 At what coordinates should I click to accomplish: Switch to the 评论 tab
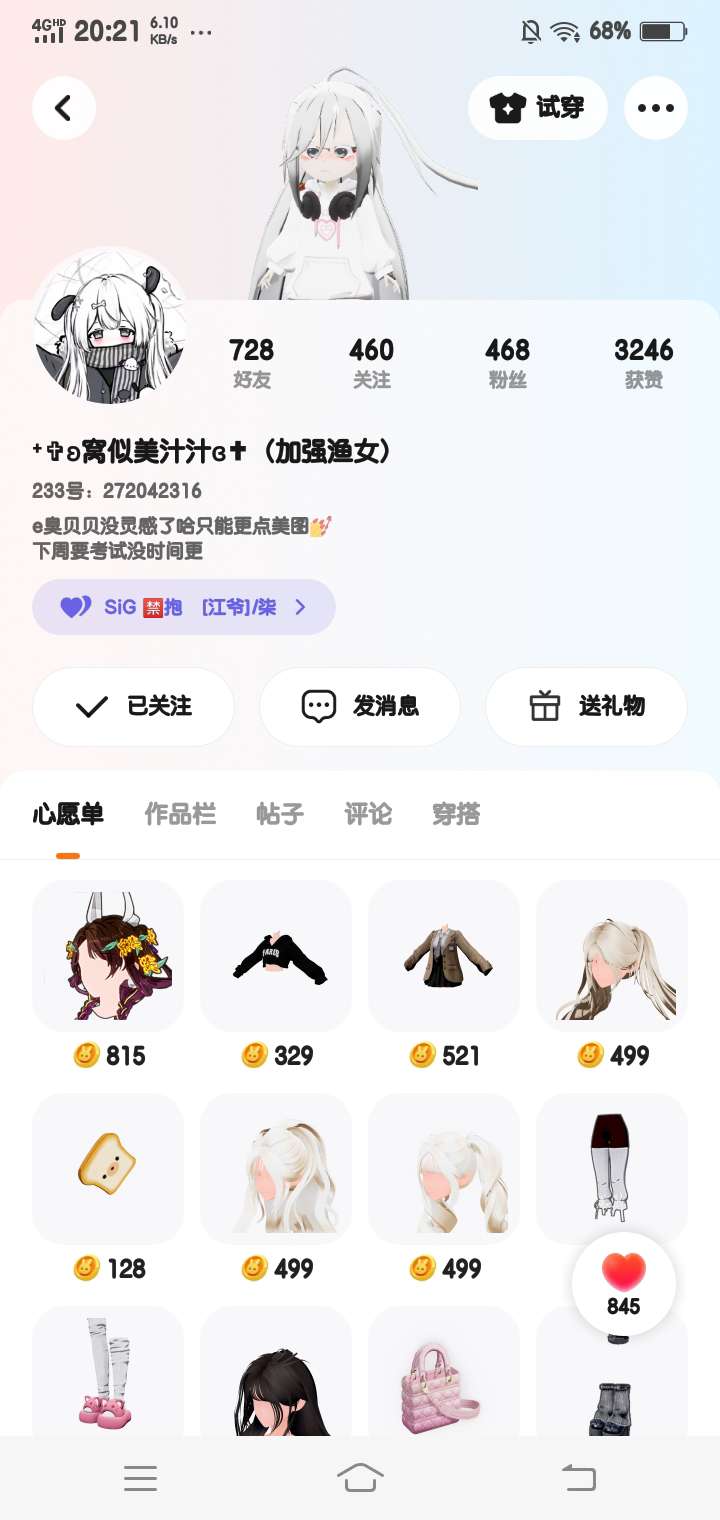point(368,815)
